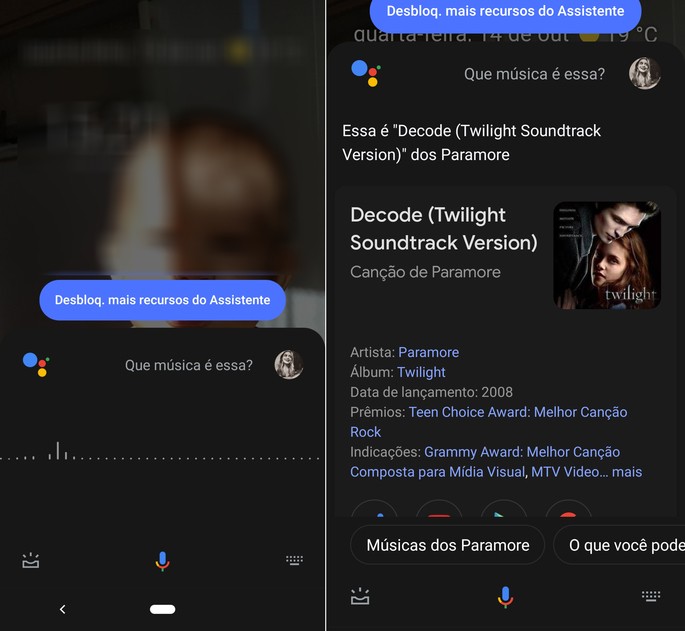Open keyboard input under the suggestion chips
The width and height of the screenshot is (685, 631).
pyautogui.click(x=651, y=596)
